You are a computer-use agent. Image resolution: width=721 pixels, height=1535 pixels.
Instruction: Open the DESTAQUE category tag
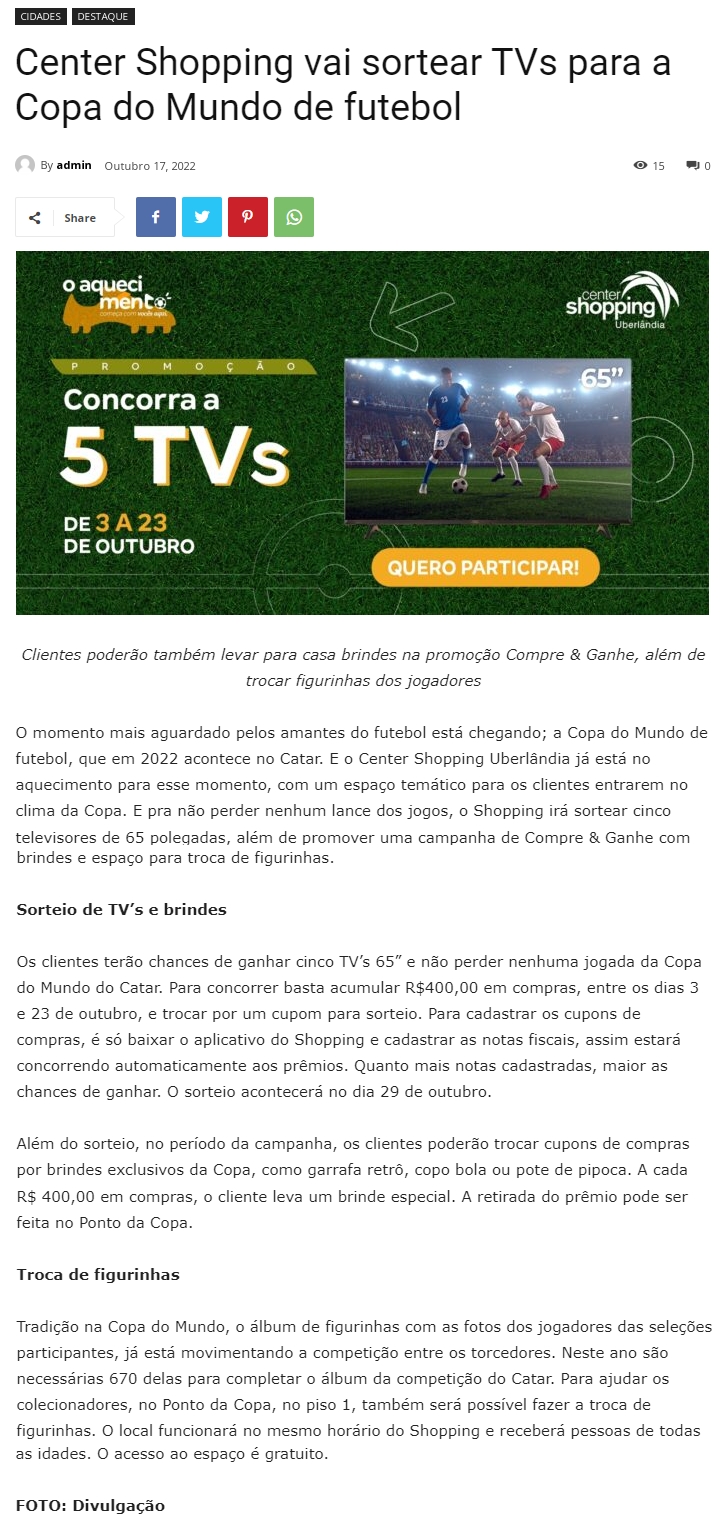(103, 17)
